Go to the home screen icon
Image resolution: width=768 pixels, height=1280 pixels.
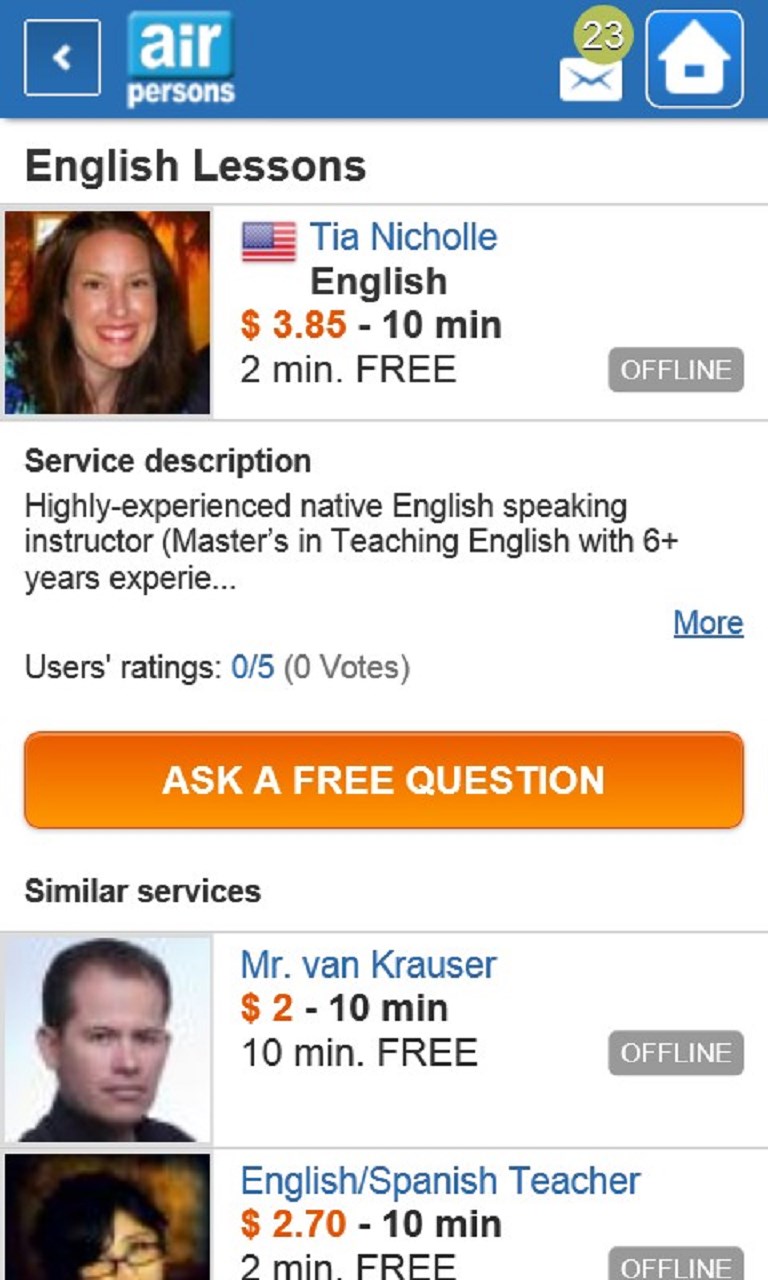pyautogui.click(x=694, y=59)
